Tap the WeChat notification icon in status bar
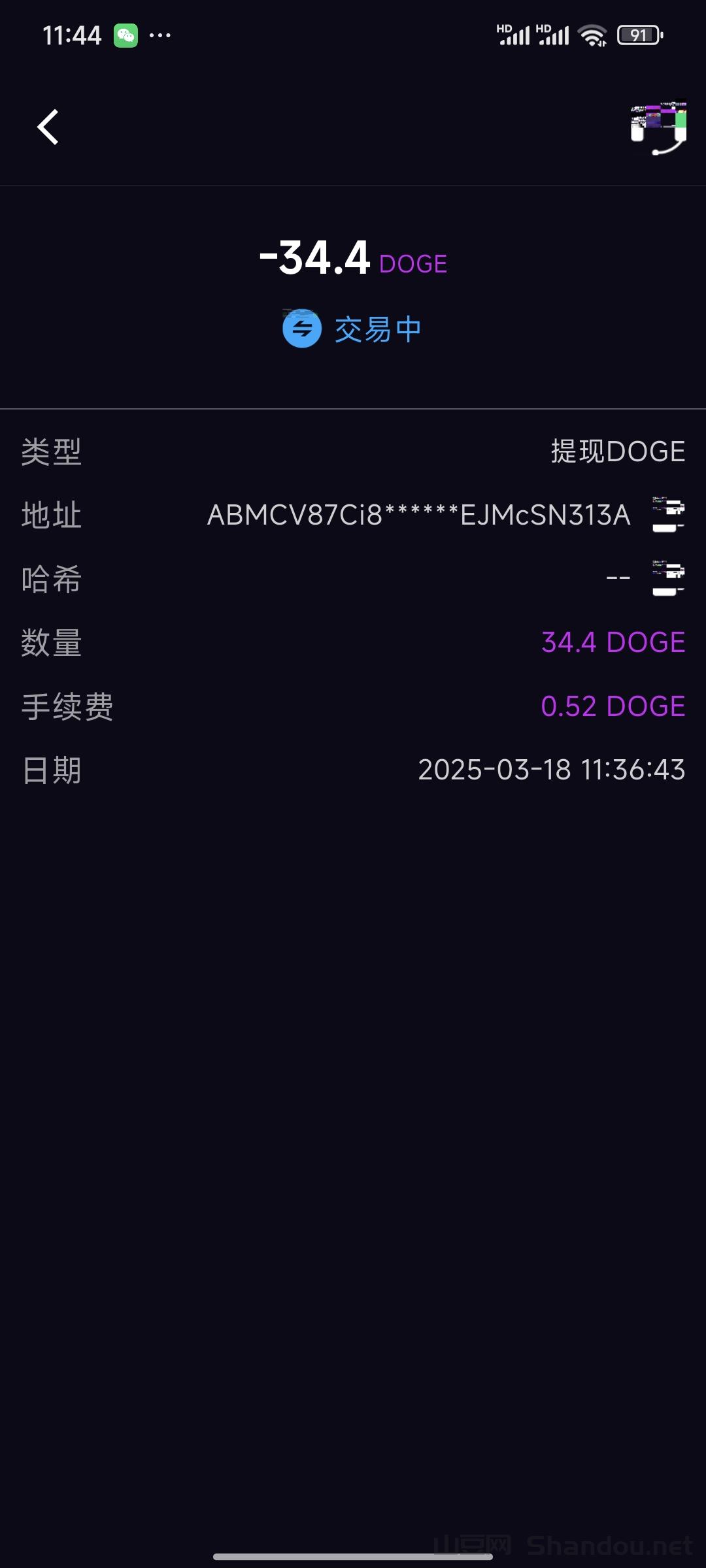706x1568 pixels. pyautogui.click(x=126, y=34)
